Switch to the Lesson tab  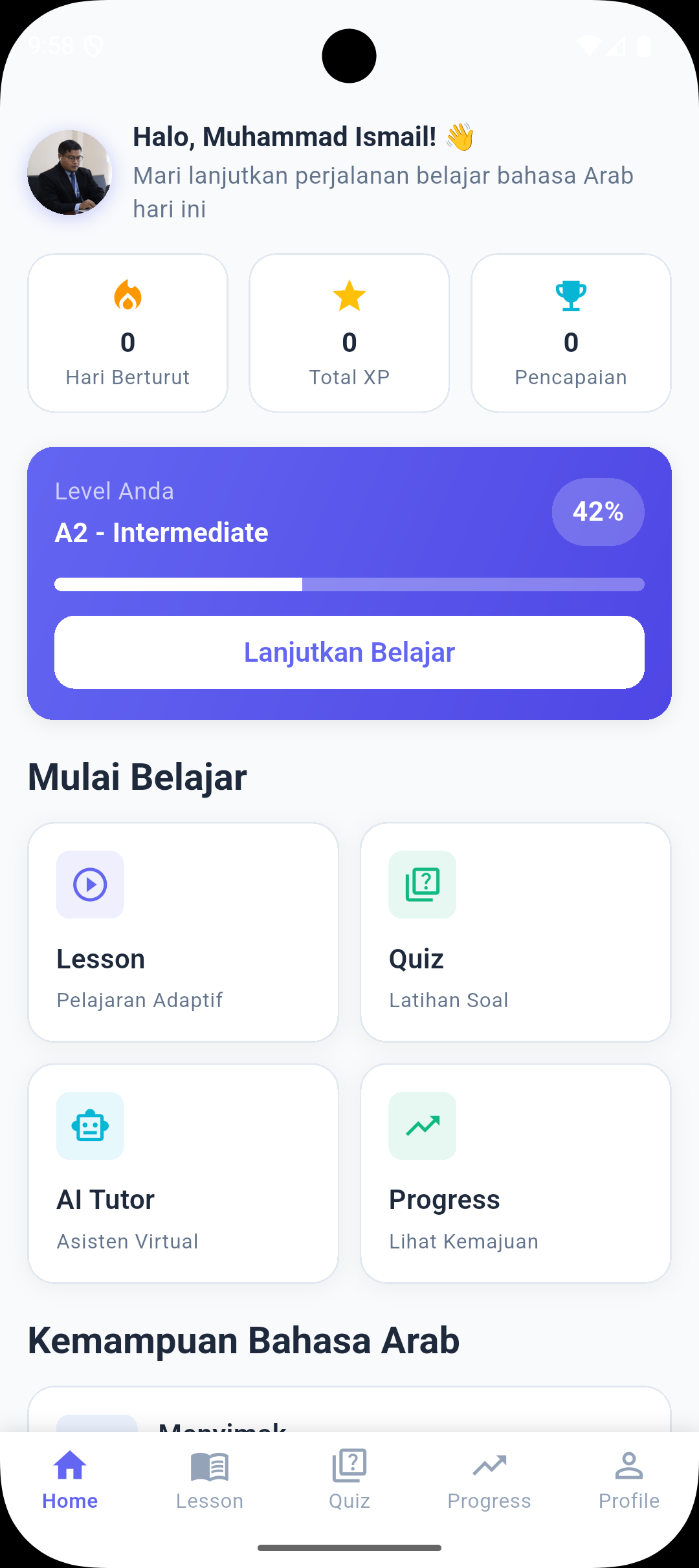[210, 1480]
